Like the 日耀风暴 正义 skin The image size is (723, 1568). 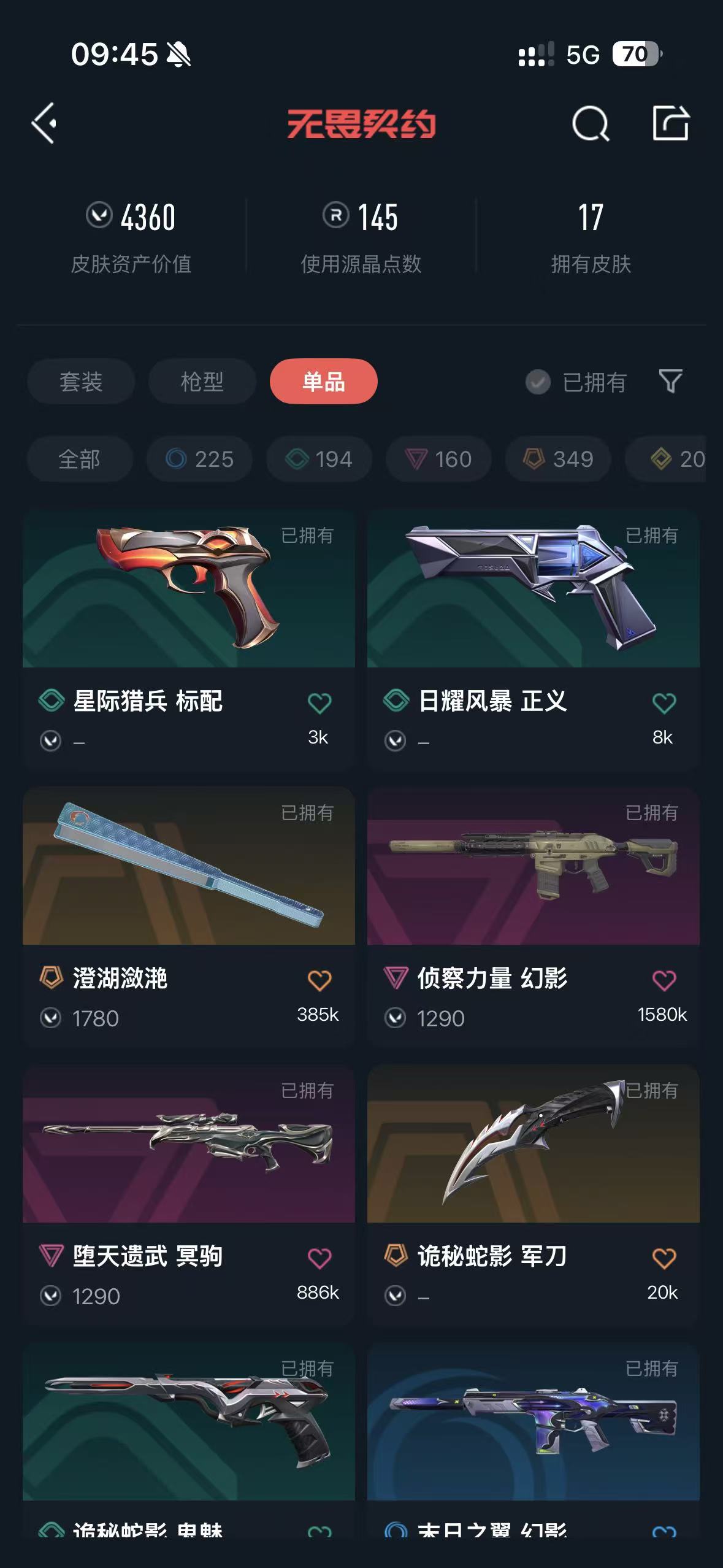[664, 703]
